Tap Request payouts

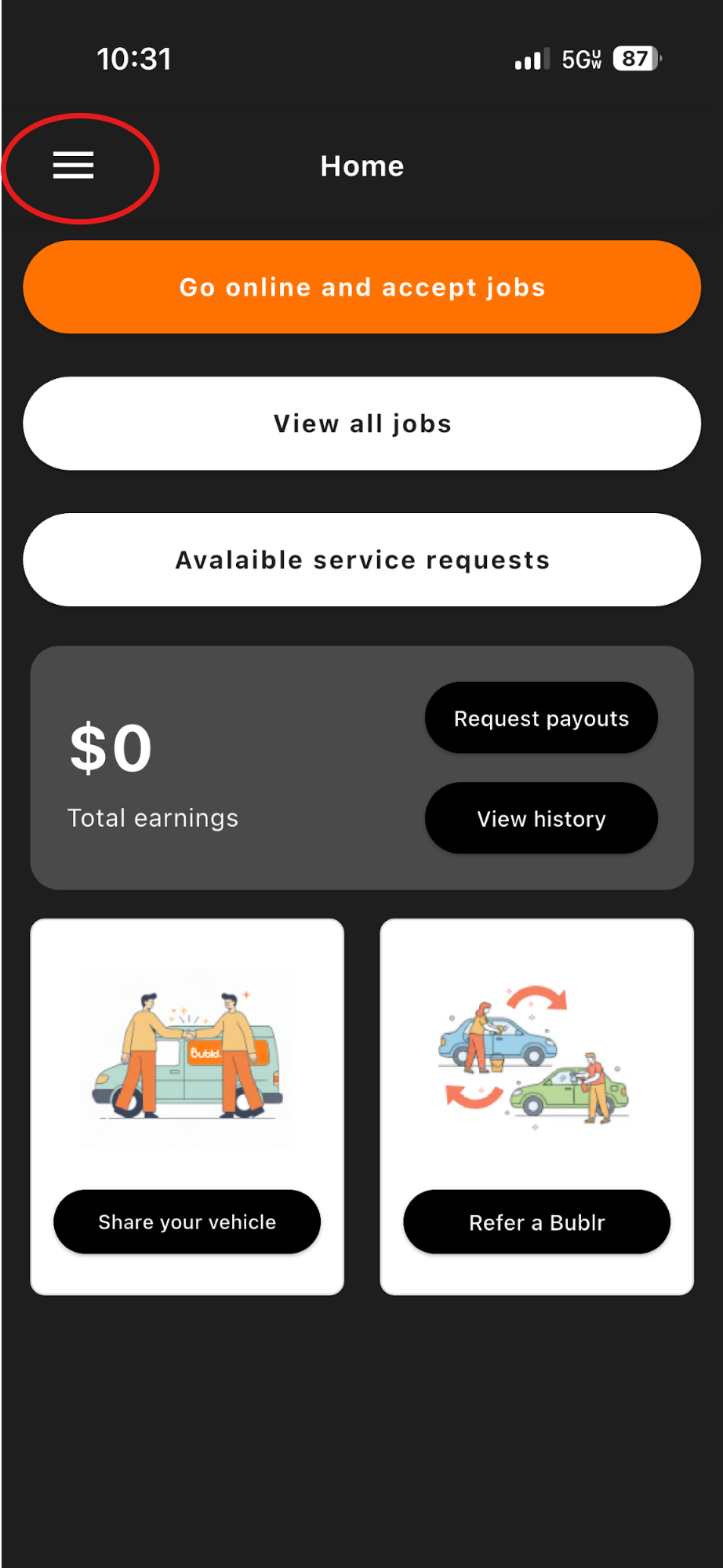coord(540,718)
